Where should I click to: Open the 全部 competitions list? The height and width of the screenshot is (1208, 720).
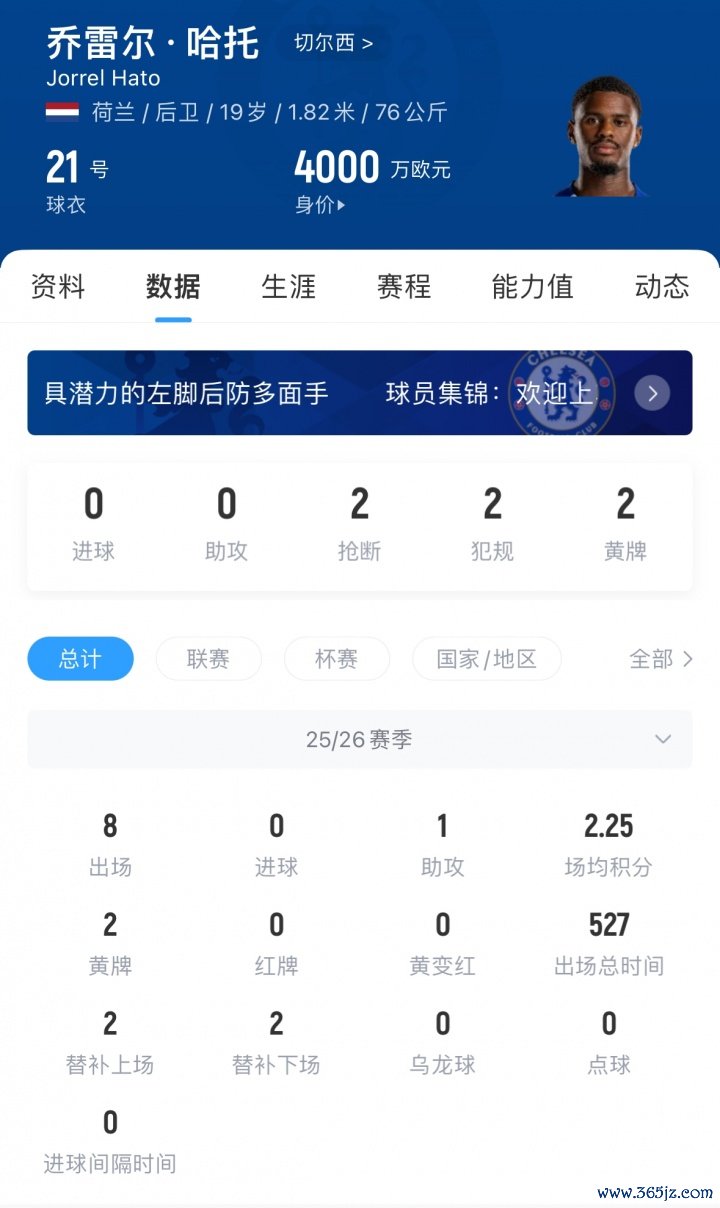660,659
